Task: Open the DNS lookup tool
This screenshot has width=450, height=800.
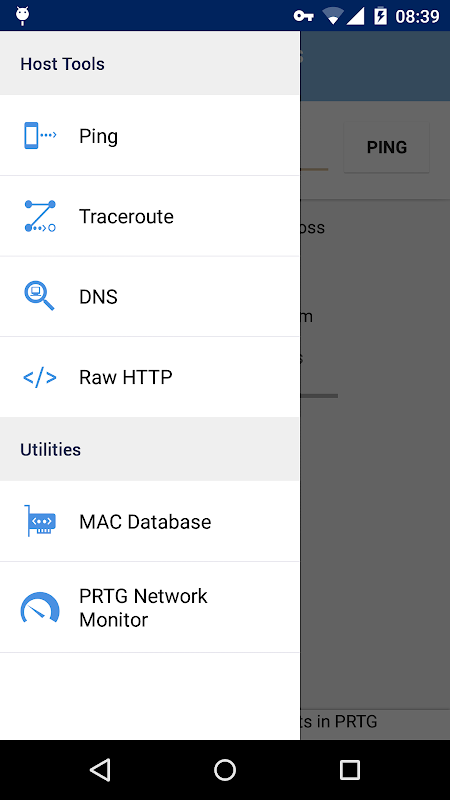Action: point(149,296)
